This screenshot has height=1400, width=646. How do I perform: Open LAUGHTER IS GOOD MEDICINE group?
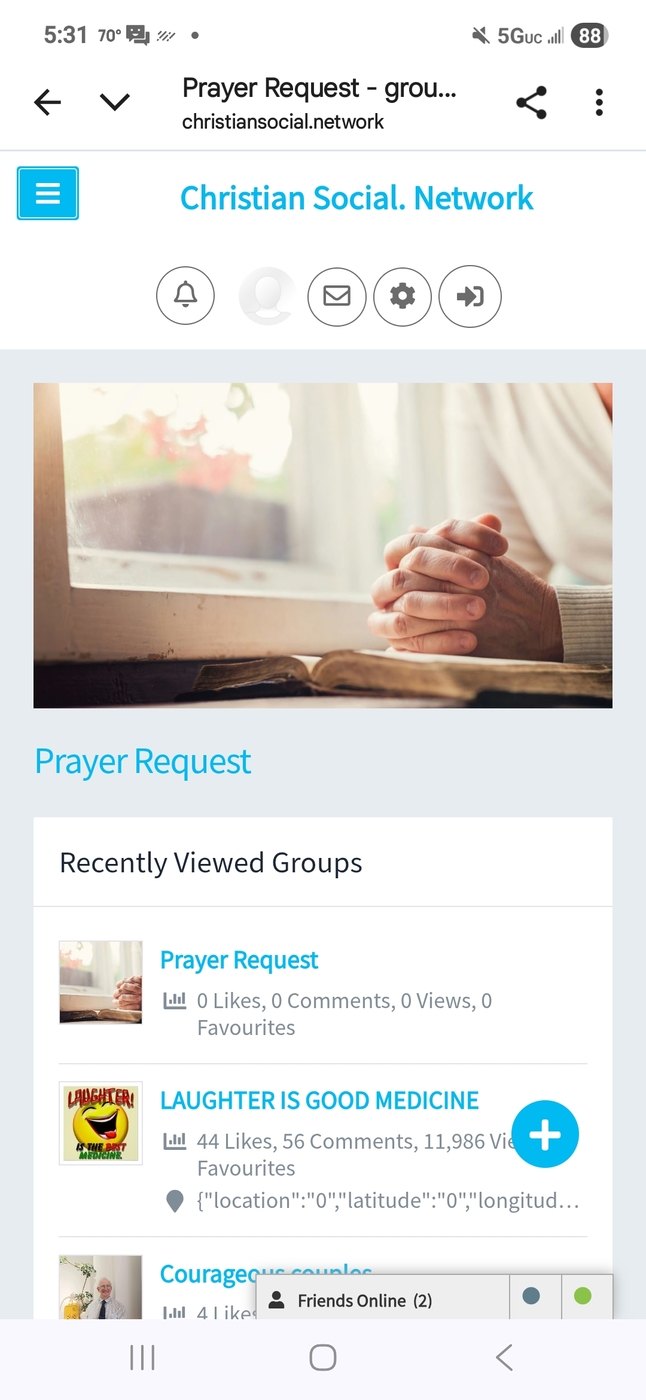point(319,1100)
